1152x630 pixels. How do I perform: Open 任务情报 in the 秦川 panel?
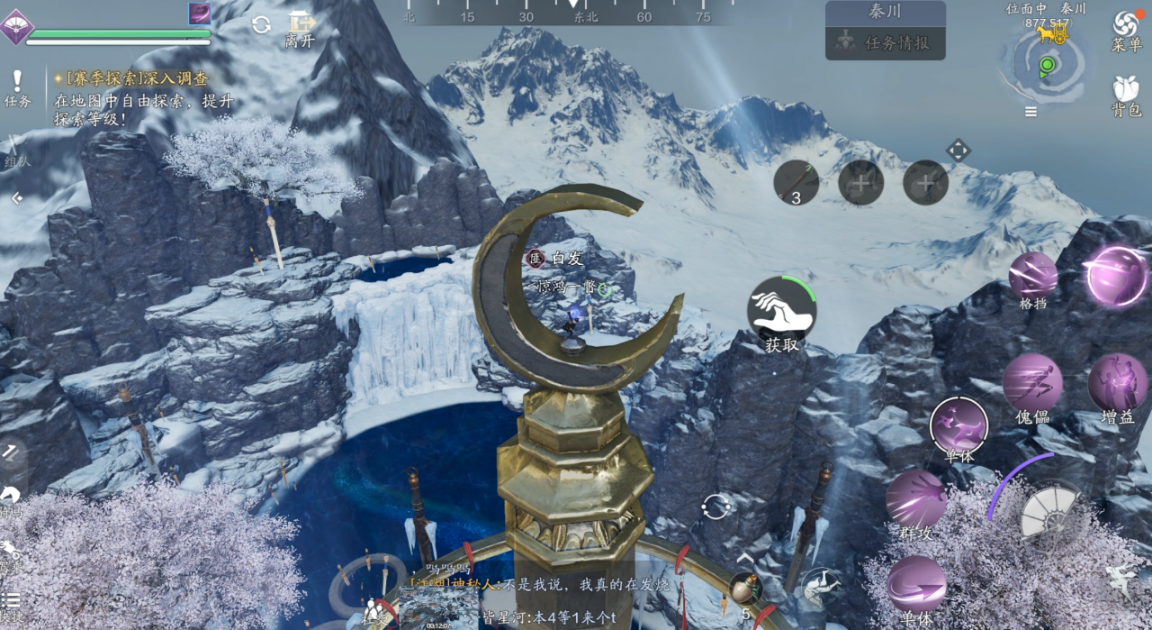tap(885, 43)
